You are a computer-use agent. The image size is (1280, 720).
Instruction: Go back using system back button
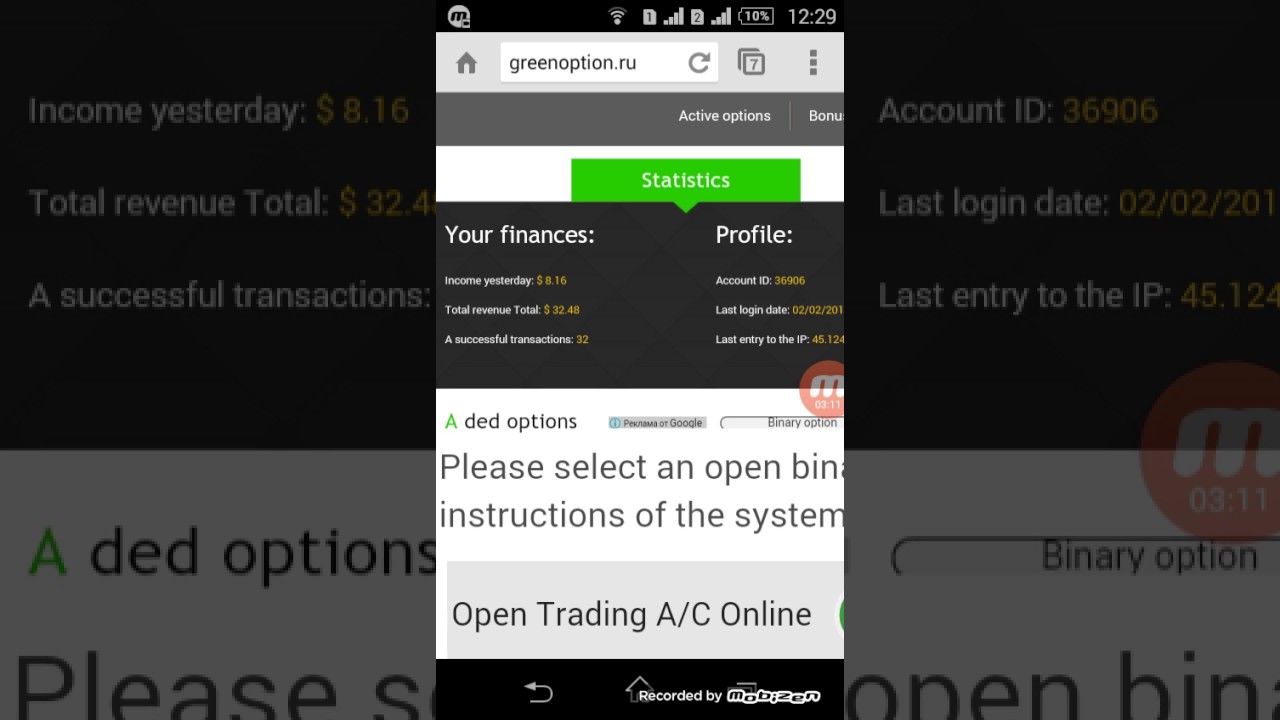point(538,692)
